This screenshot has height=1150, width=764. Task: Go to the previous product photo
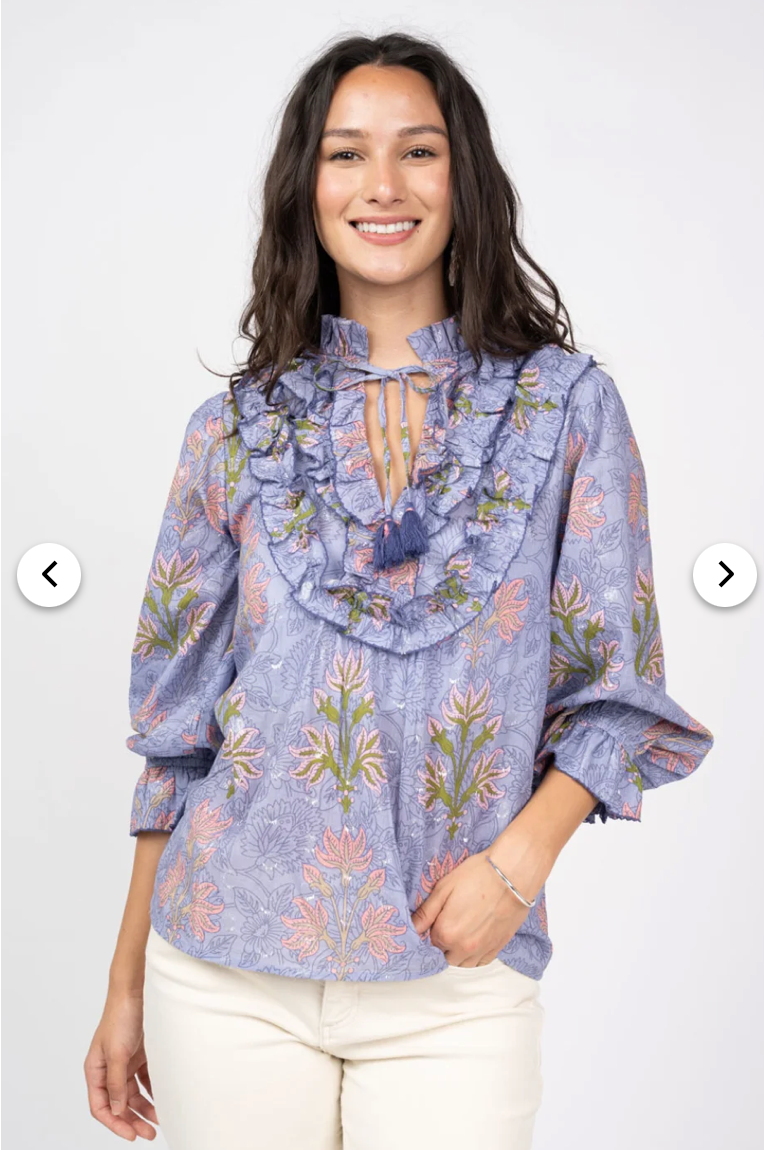(49, 575)
